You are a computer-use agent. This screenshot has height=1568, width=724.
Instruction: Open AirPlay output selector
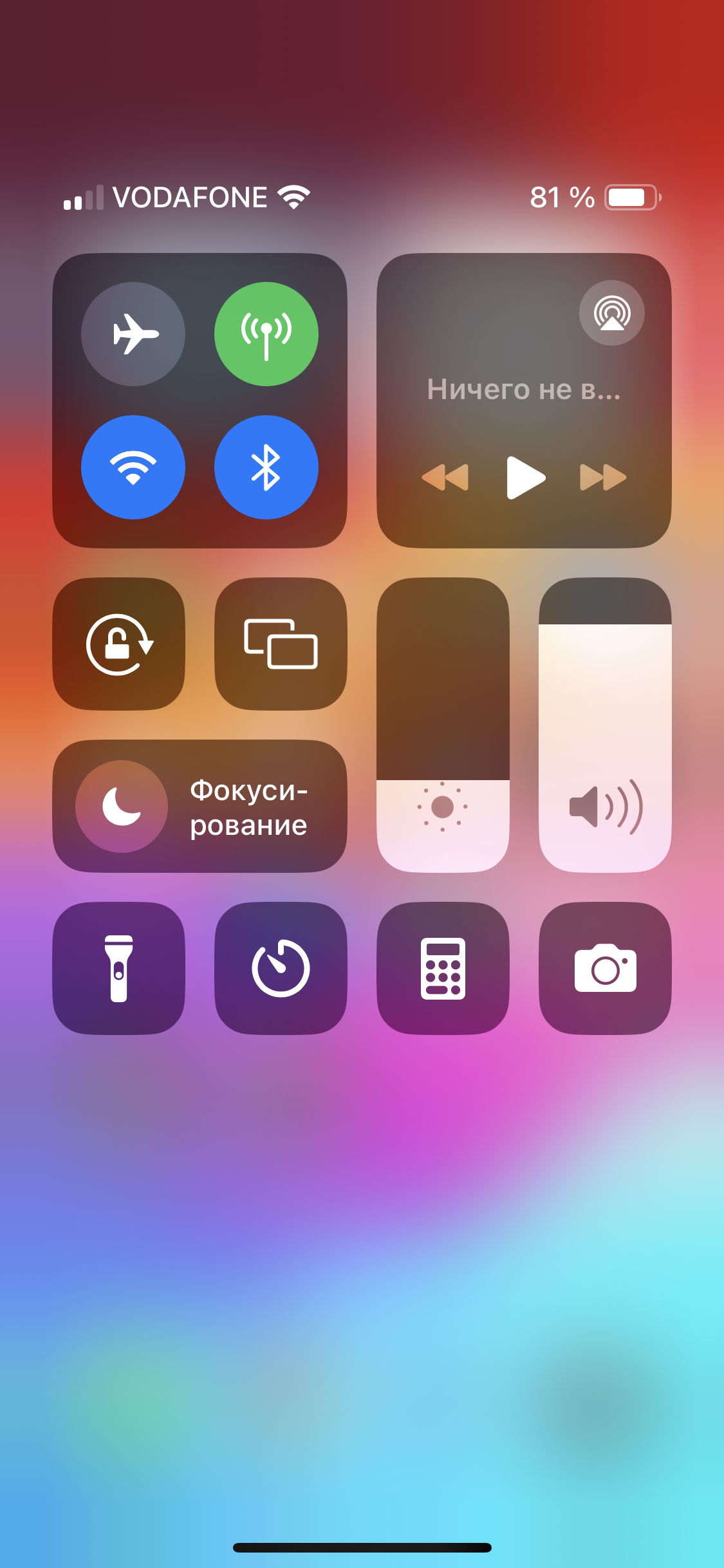(611, 313)
